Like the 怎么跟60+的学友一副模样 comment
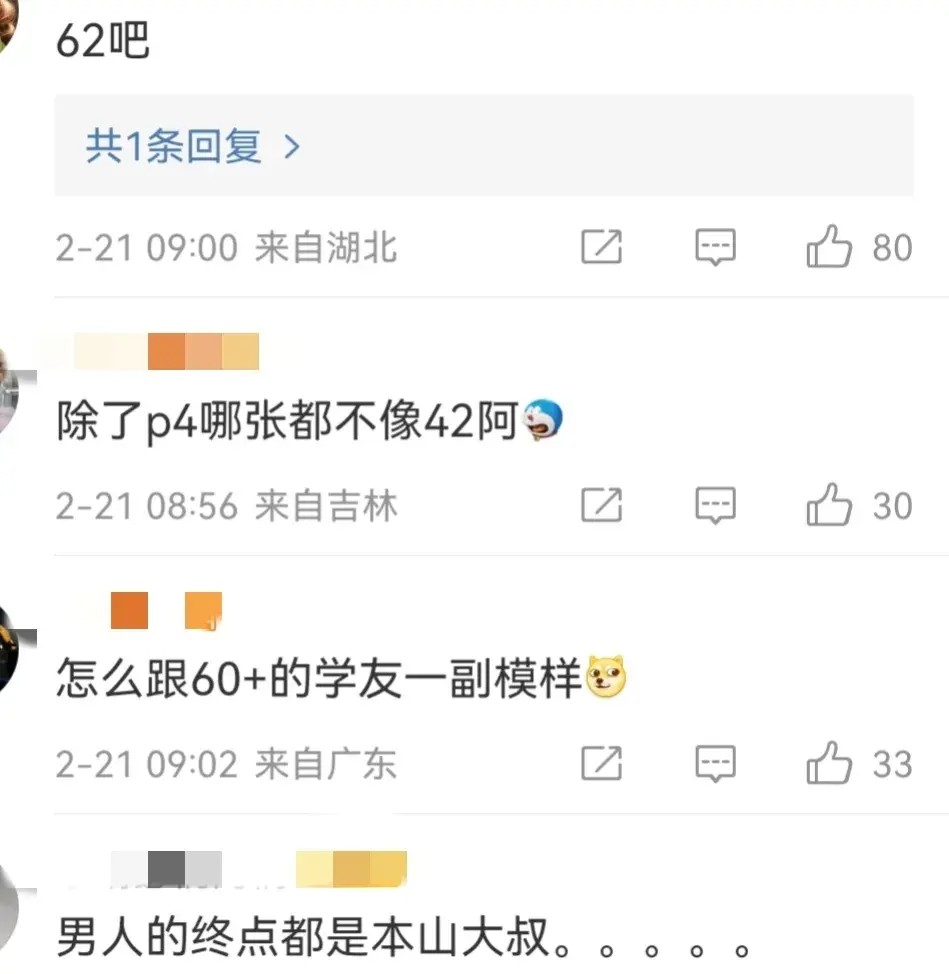Image resolution: width=949 pixels, height=974 pixels. [829, 765]
